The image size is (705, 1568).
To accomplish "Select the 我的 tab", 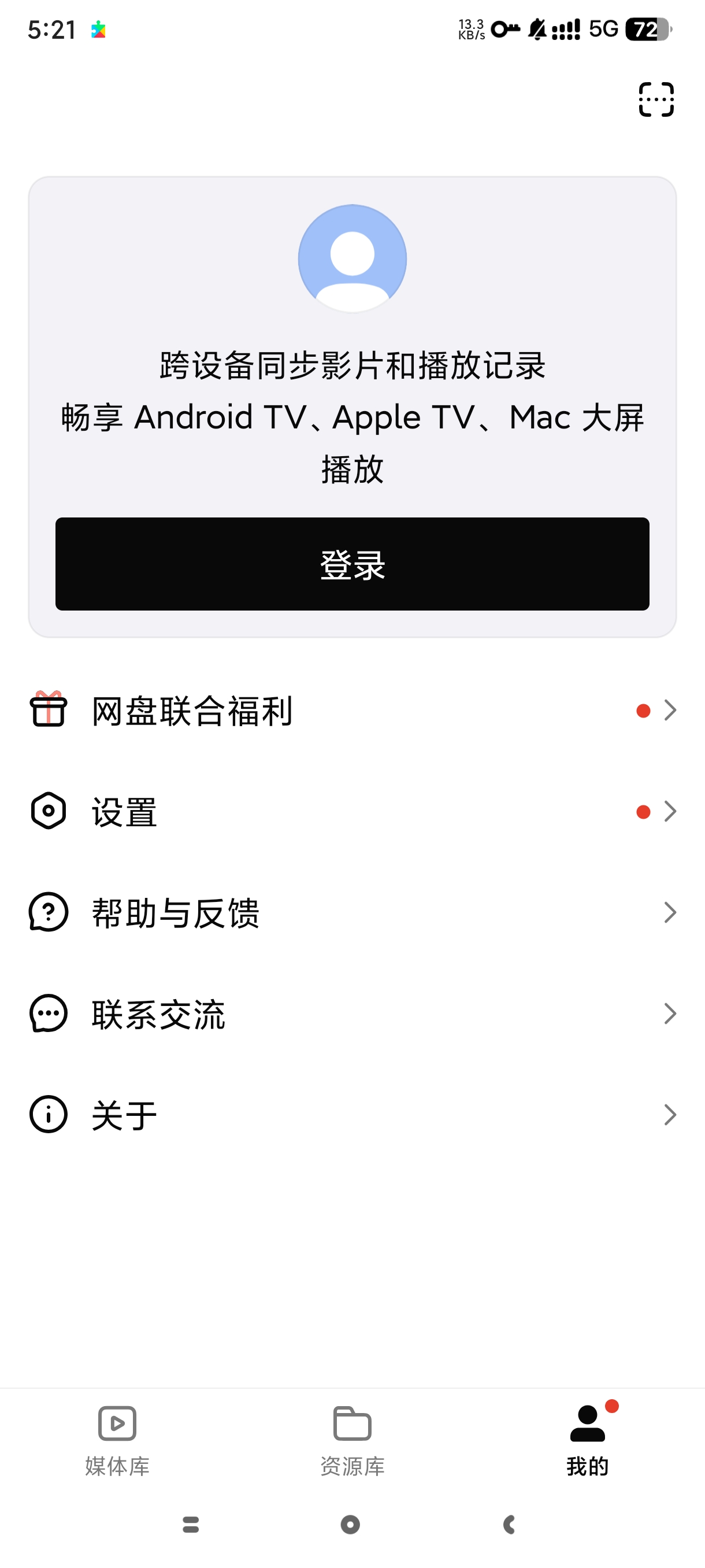I will click(x=587, y=1440).
